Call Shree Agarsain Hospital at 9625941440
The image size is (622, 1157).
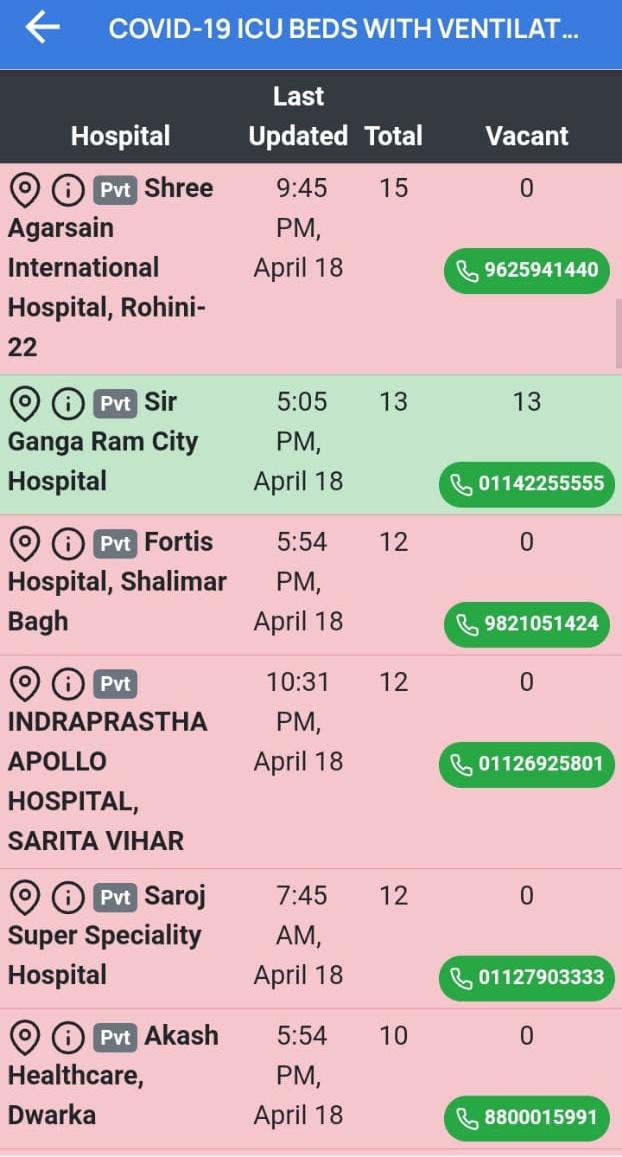(x=527, y=271)
